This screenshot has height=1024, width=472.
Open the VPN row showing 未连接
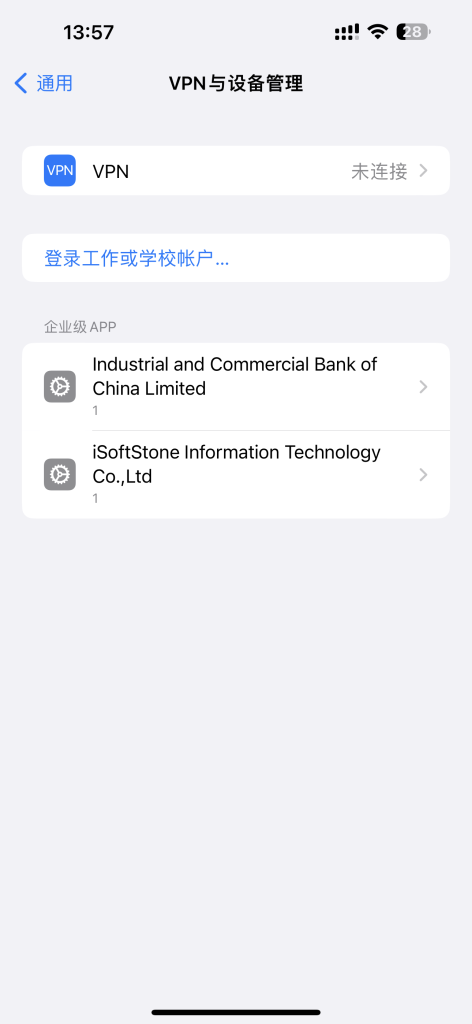click(236, 170)
